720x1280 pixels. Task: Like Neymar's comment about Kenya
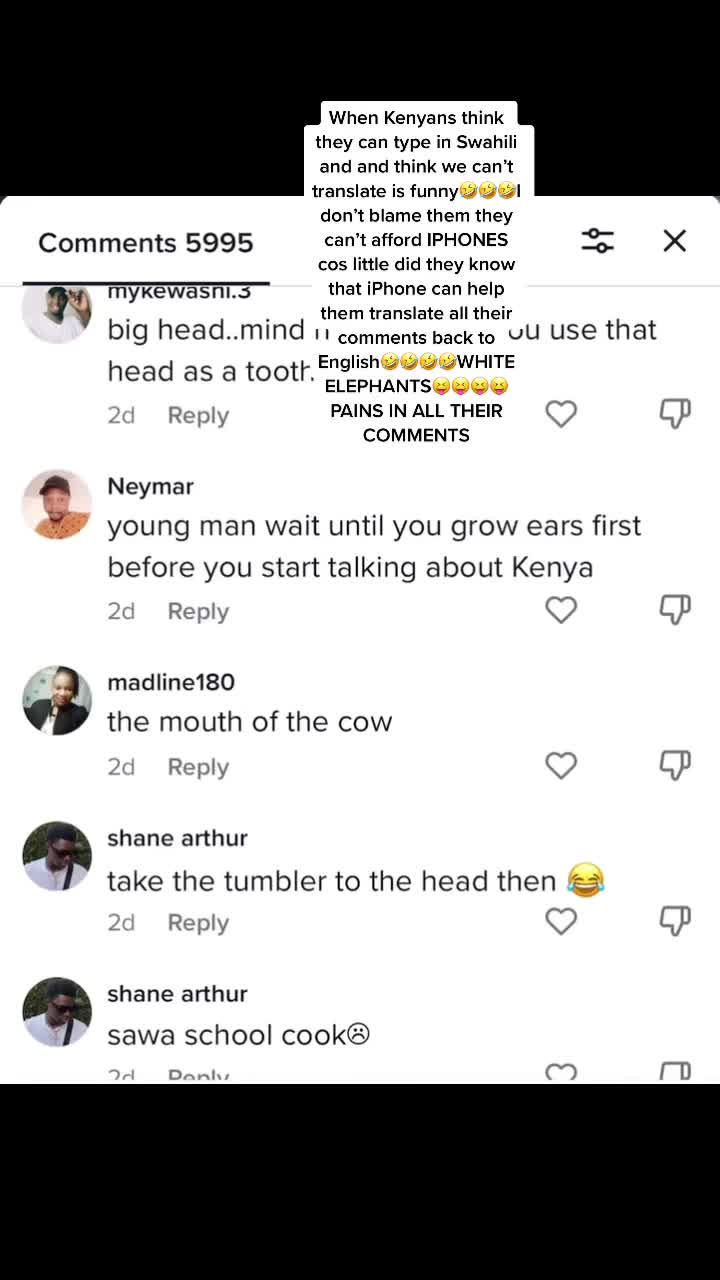(x=561, y=610)
